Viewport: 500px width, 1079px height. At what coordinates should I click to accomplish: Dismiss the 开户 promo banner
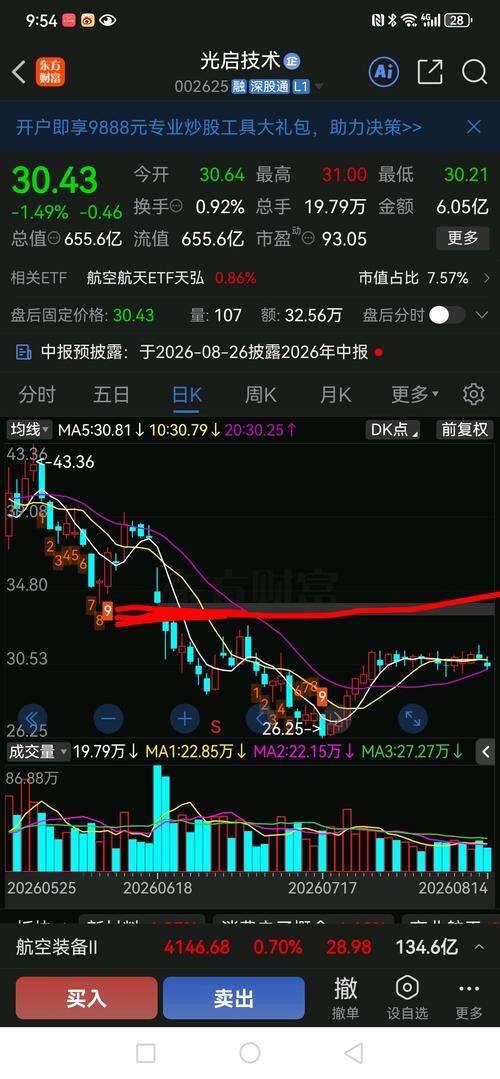pyautogui.click(x=474, y=127)
